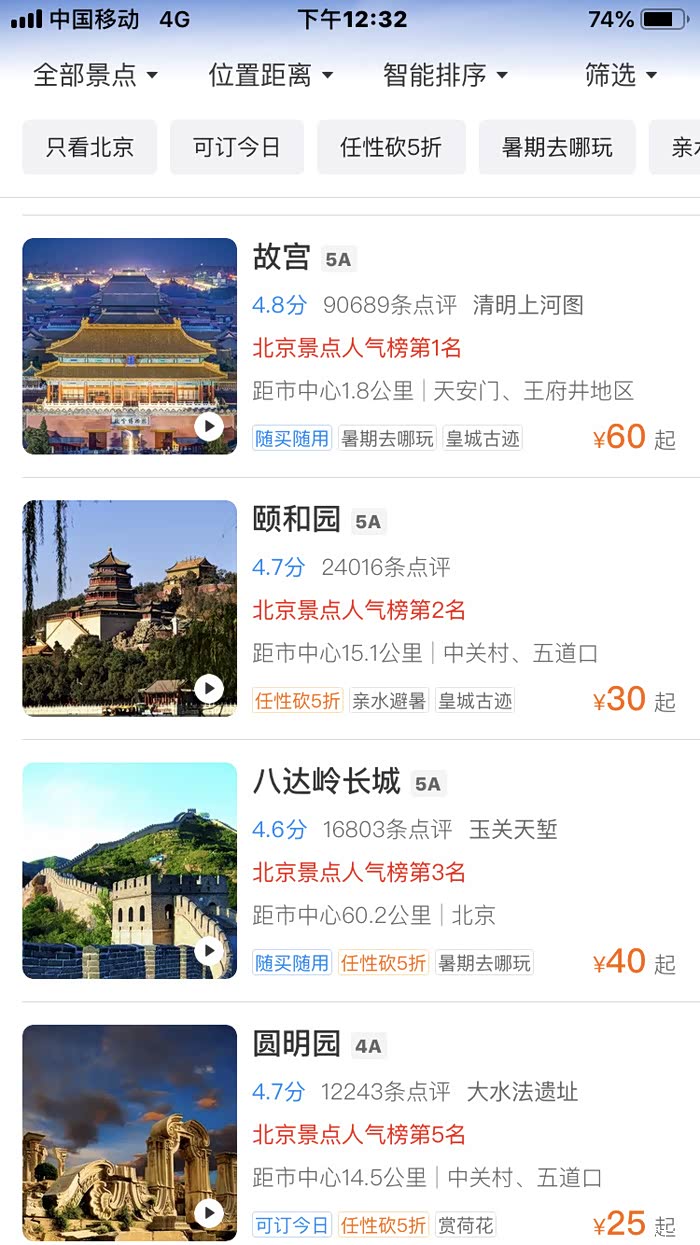This screenshot has width=700, height=1245.
Task: Expand the 全部景点 dropdown
Action: coord(95,75)
